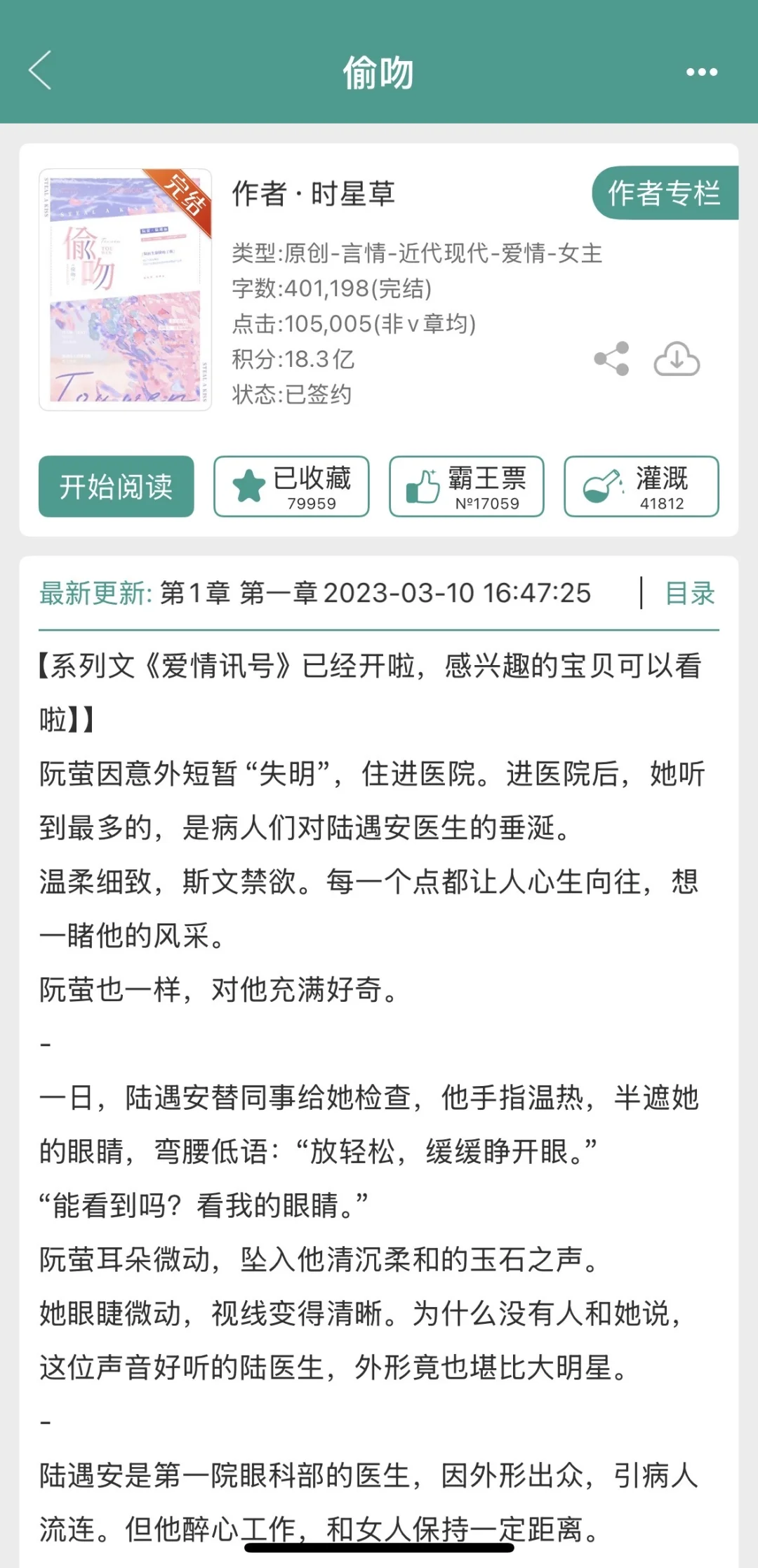Tap the 霸王票 rank №17059
758x1568 pixels.
(x=489, y=503)
